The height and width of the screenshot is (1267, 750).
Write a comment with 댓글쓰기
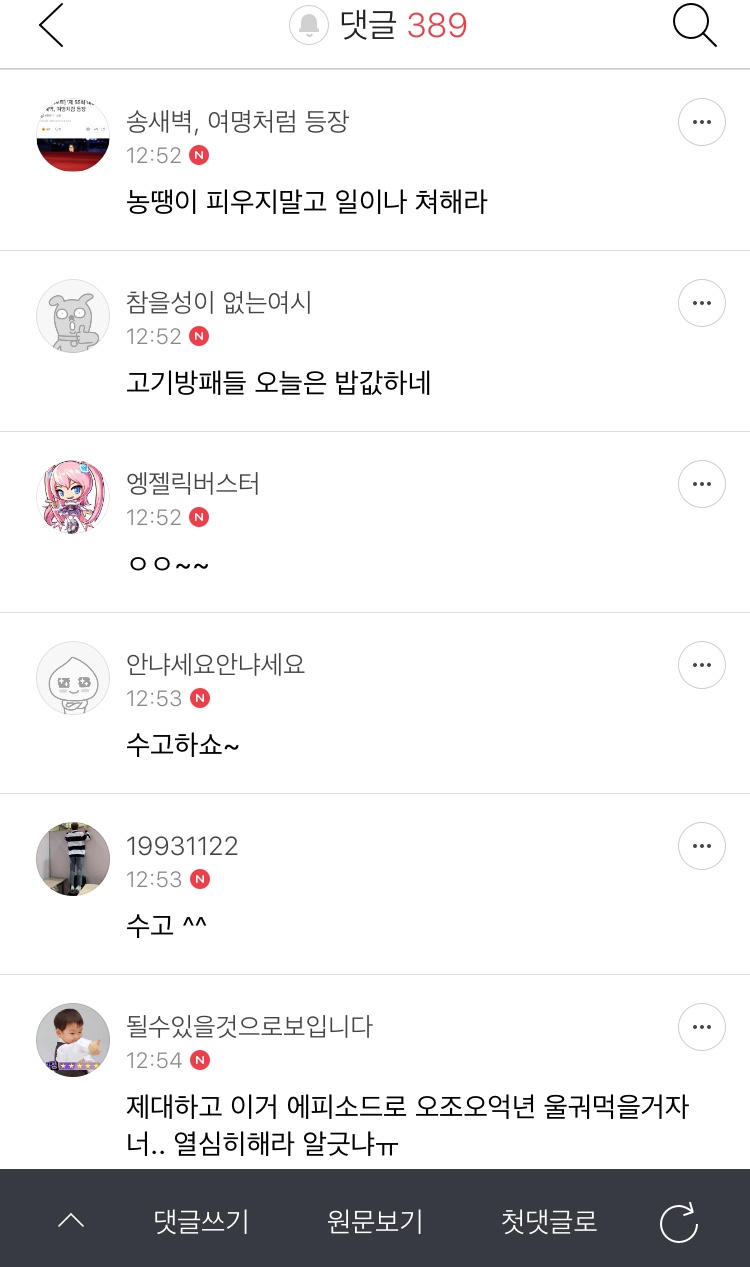click(x=201, y=1221)
